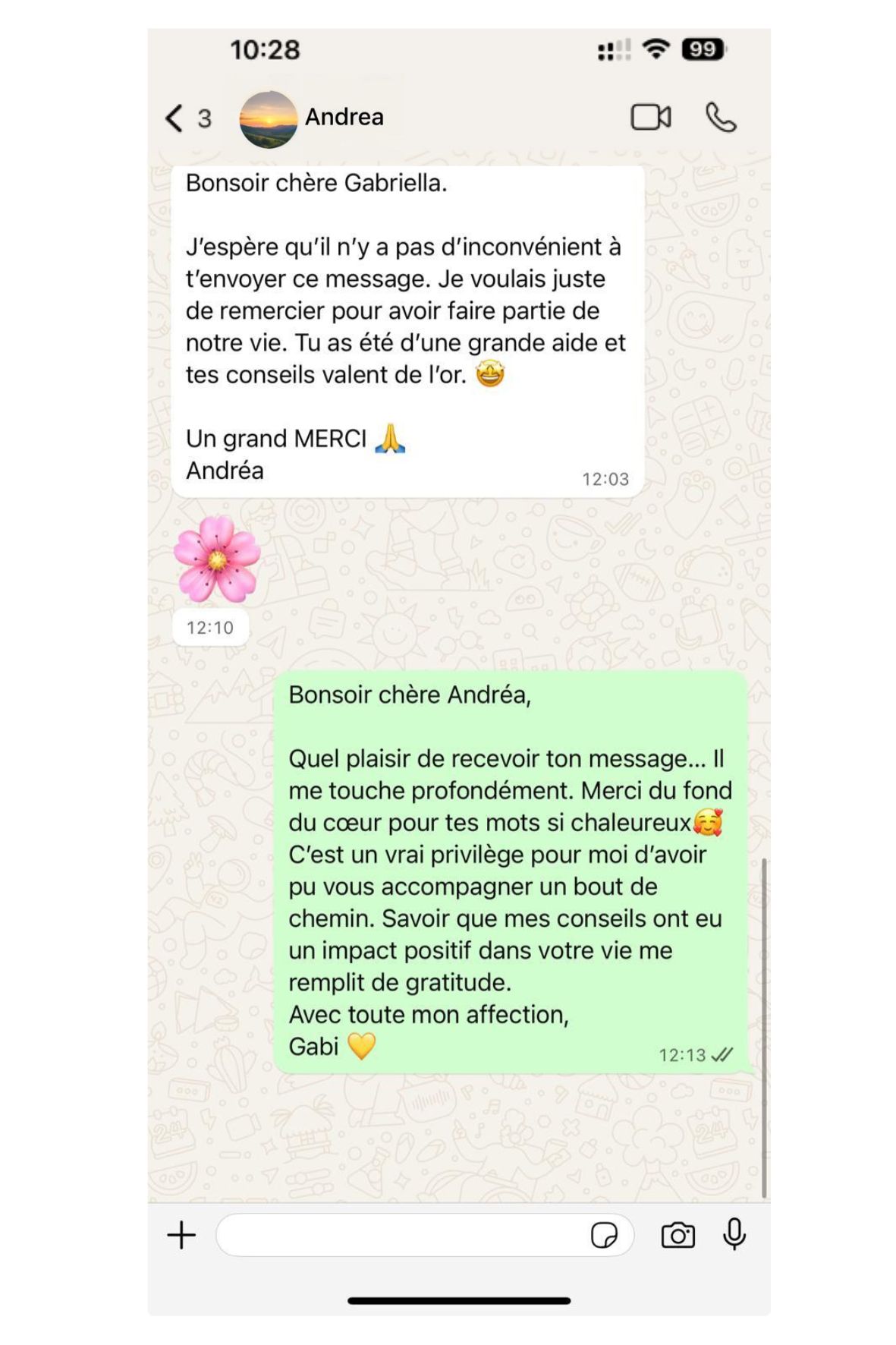Start a video call with Andrea
The image size is (896, 1345).
pos(651,118)
